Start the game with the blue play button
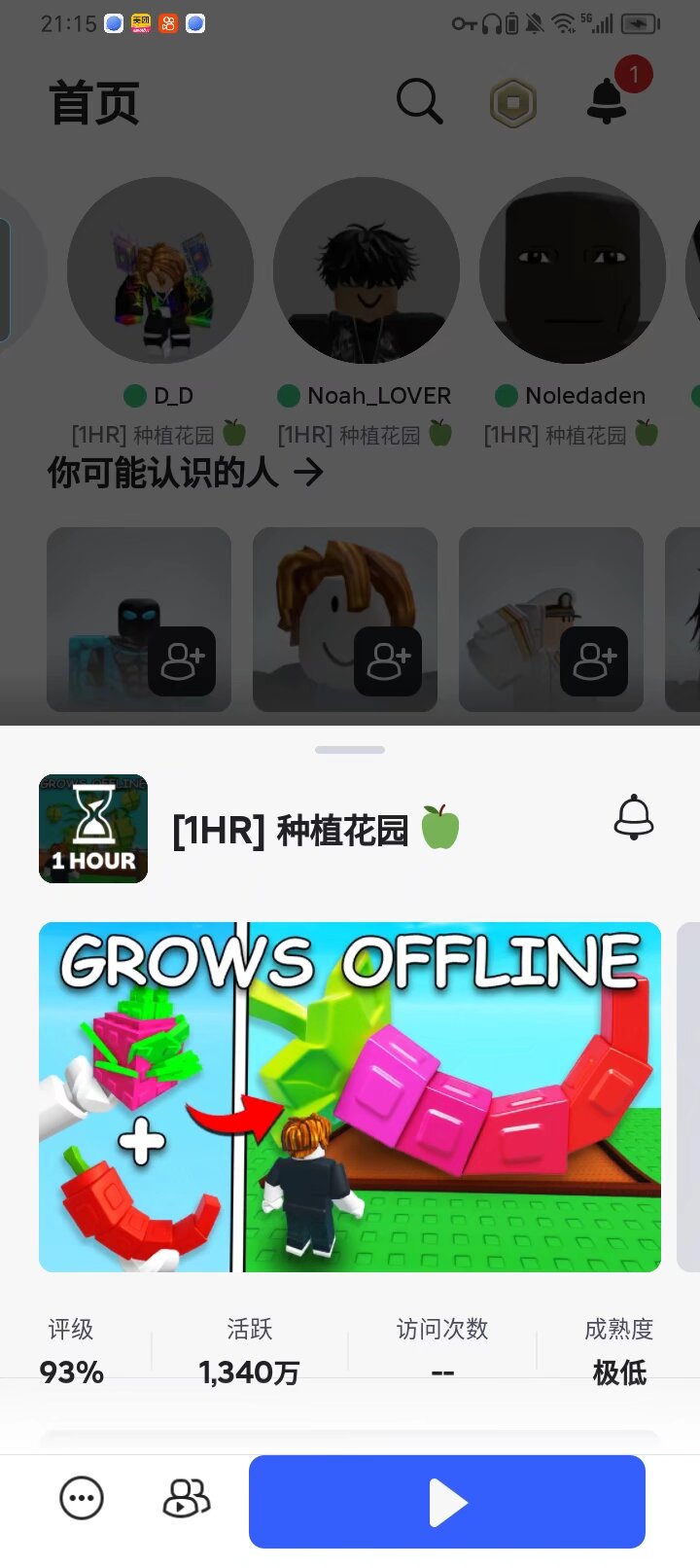The image size is (700, 1568). [x=446, y=1502]
